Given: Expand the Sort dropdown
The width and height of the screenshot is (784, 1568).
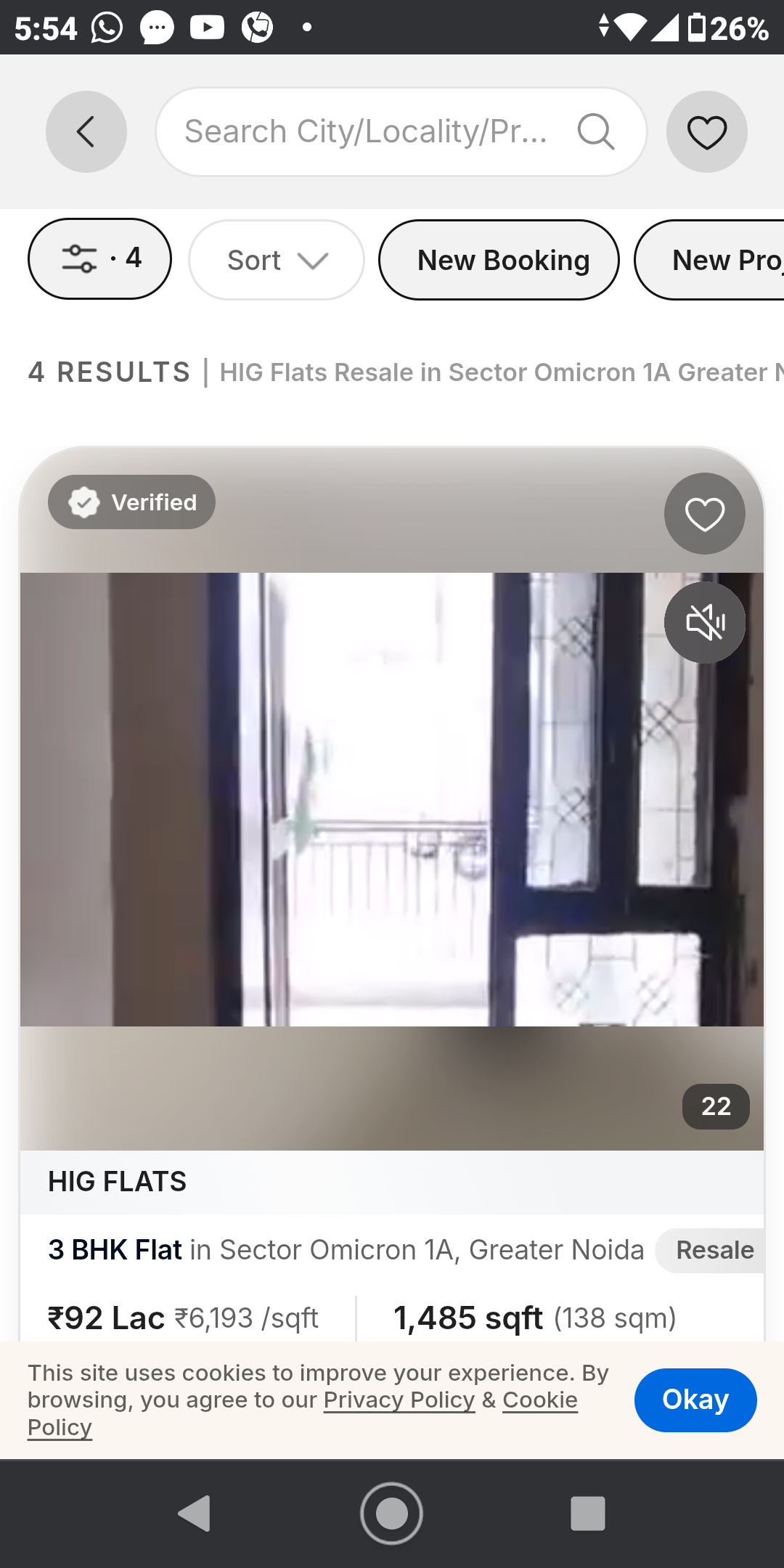Looking at the screenshot, I should tap(276, 260).
